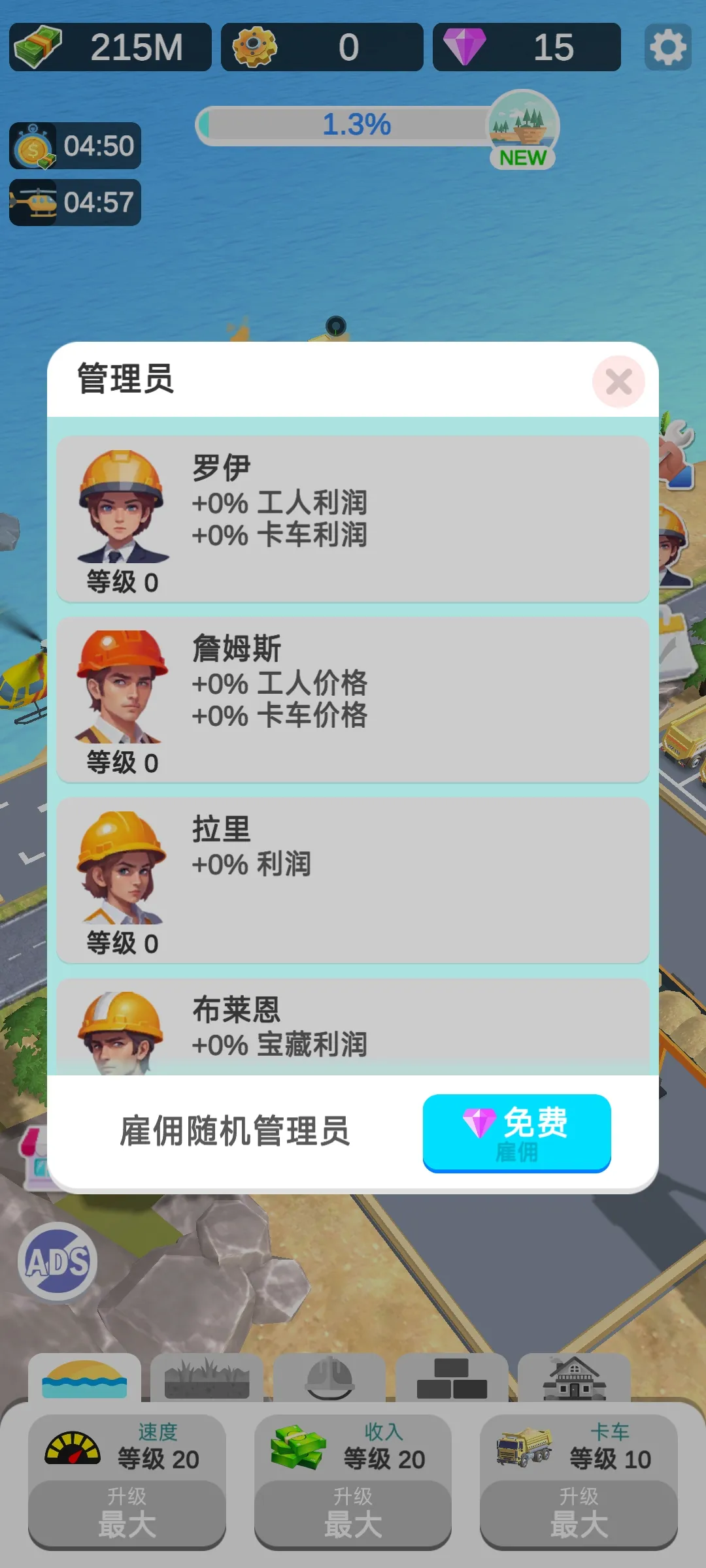The height and width of the screenshot is (1568, 706).
Task: Upgrade 卡车 level button
Action: (579, 1513)
